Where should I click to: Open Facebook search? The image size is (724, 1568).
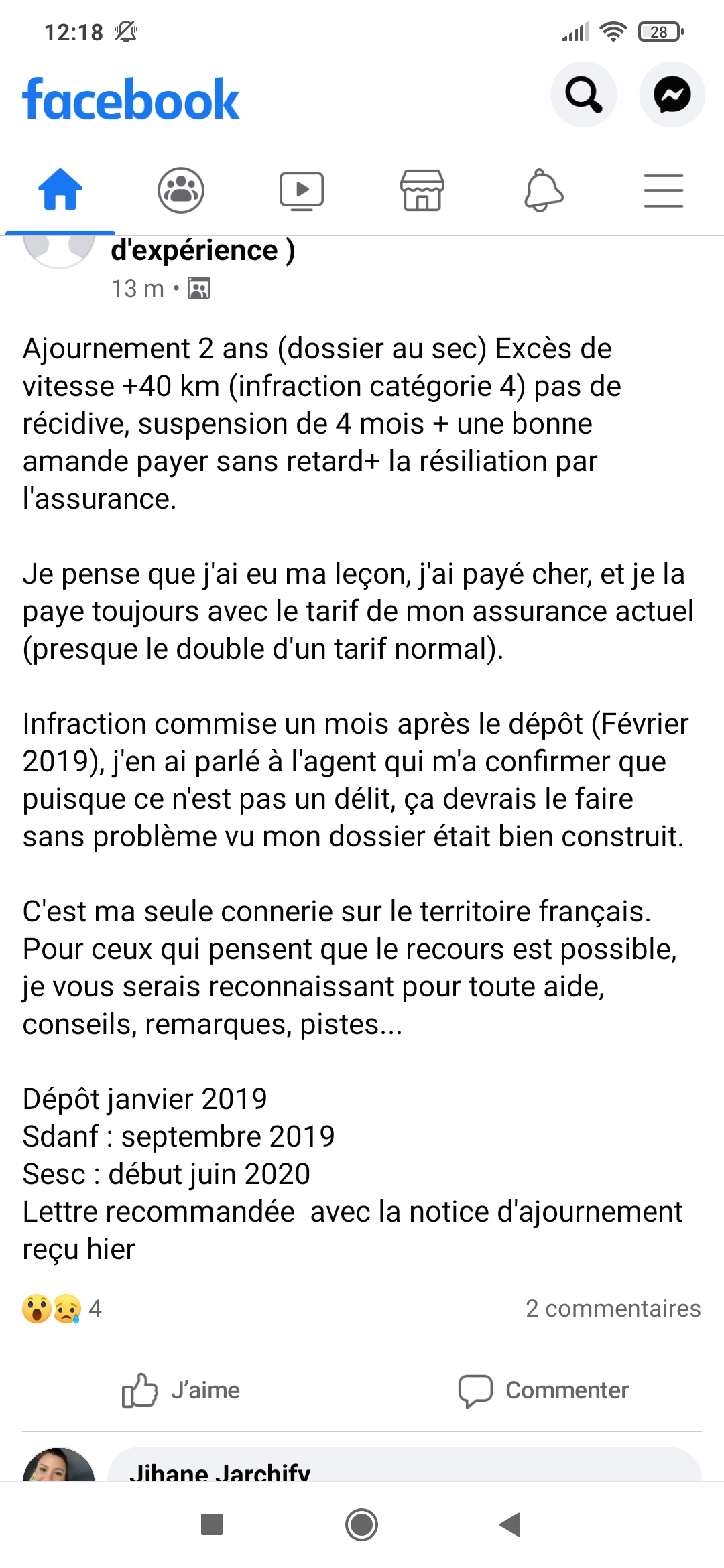[583, 94]
